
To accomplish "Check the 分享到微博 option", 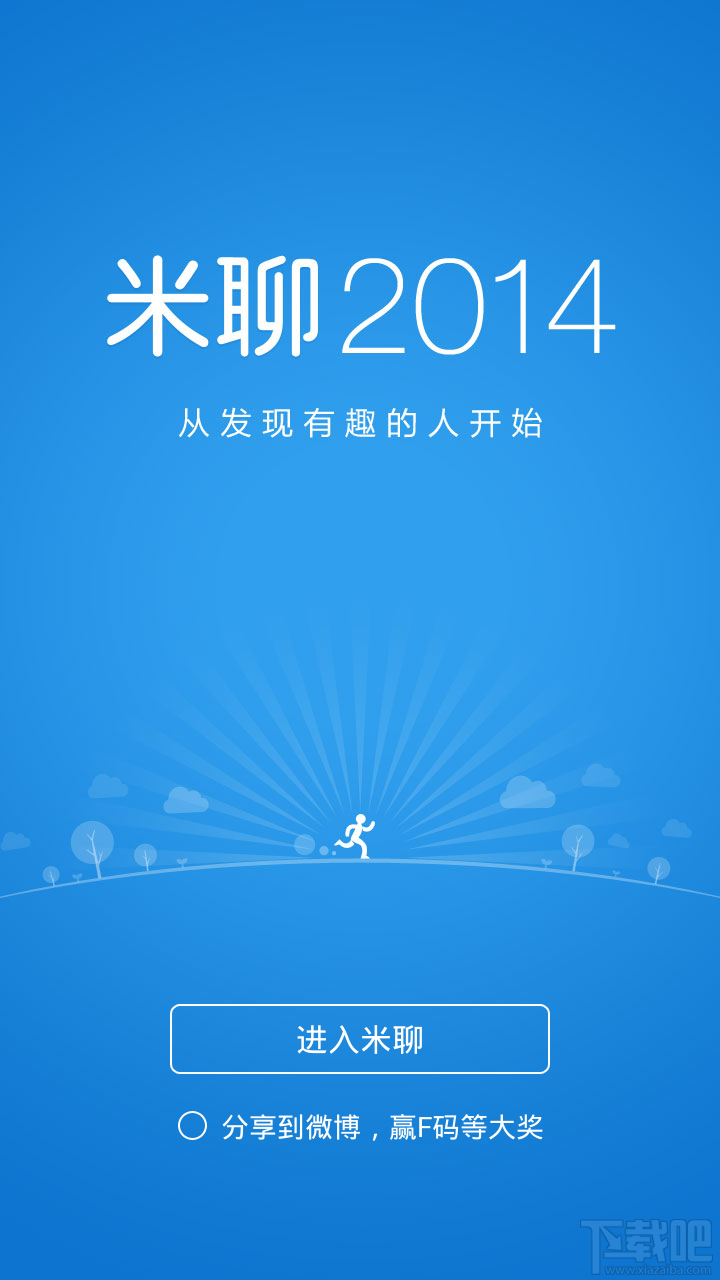I will click(x=192, y=1126).
